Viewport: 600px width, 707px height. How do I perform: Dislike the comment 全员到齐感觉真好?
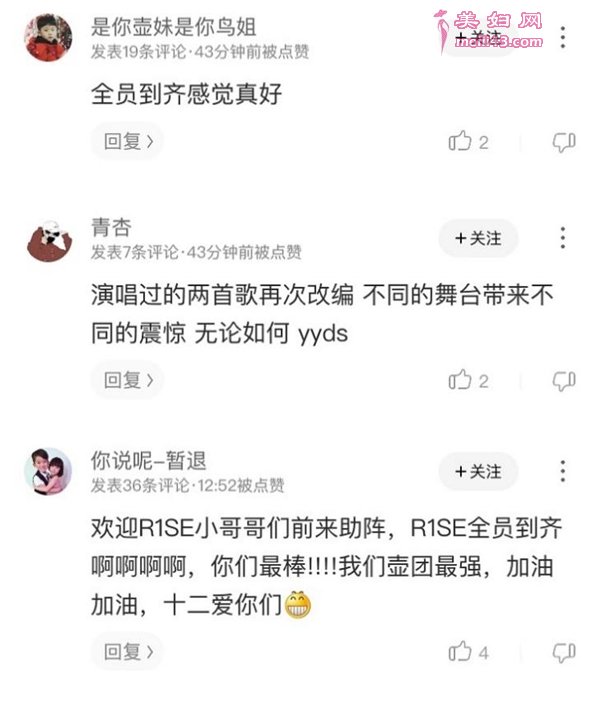tap(564, 142)
